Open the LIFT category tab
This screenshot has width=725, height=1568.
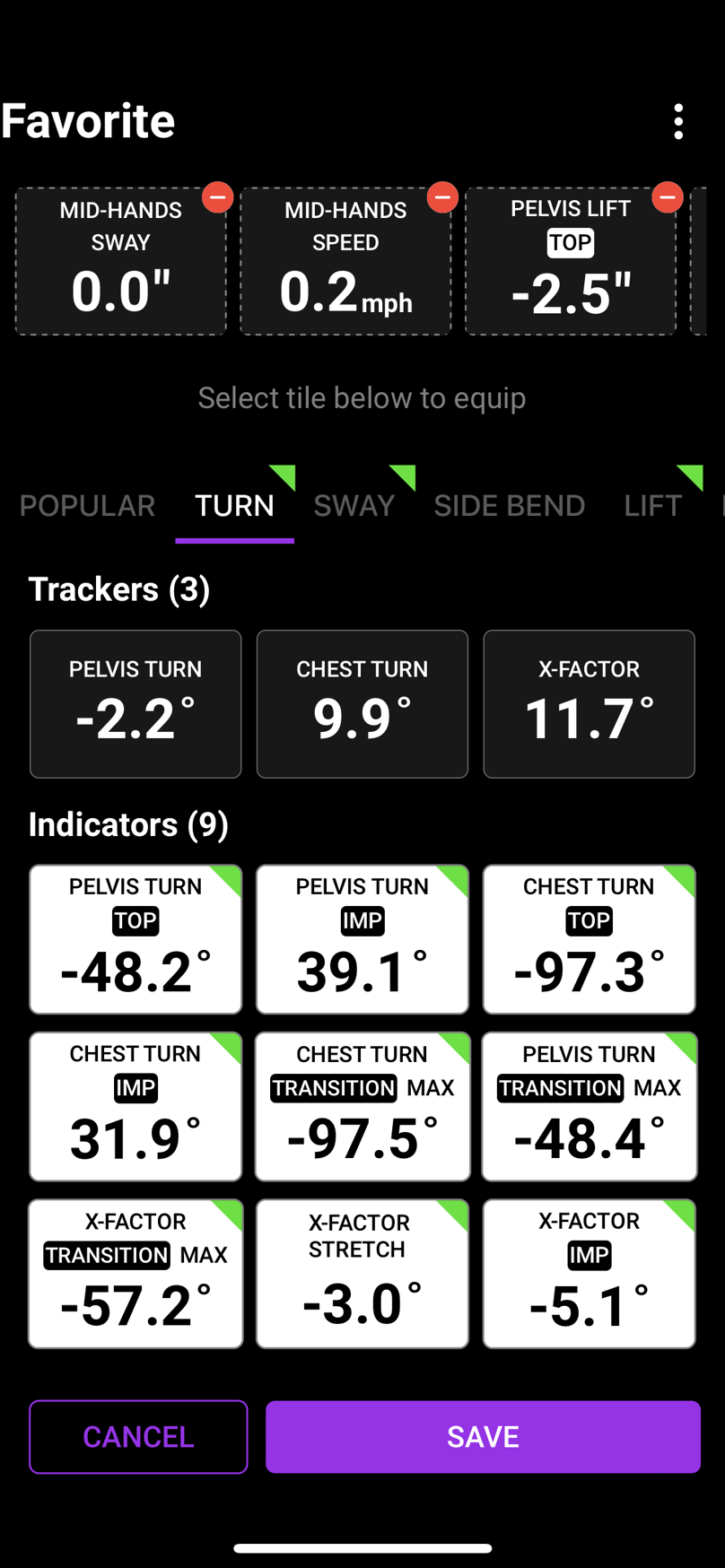652,505
